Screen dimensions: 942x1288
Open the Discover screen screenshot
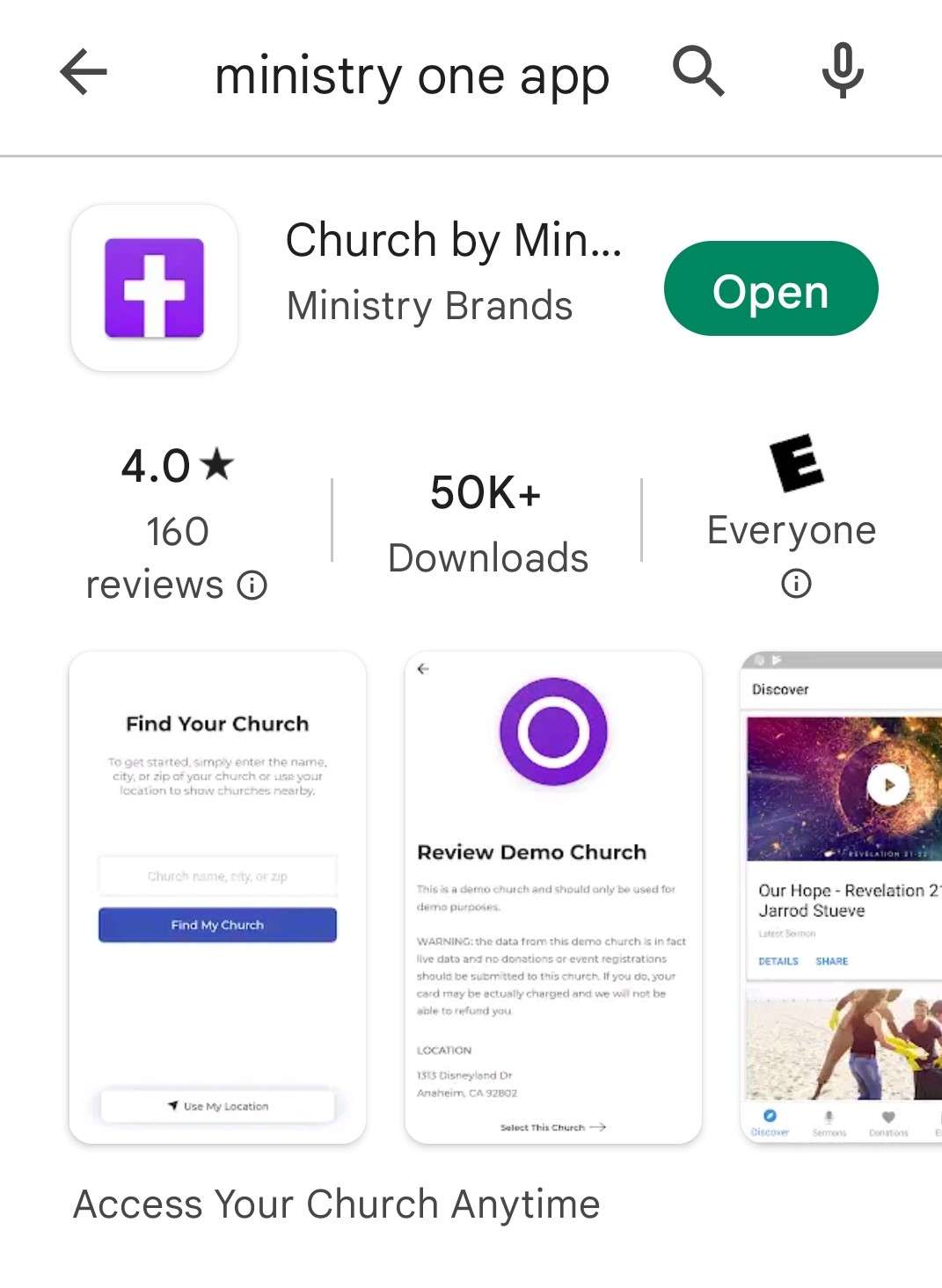(842, 897)
